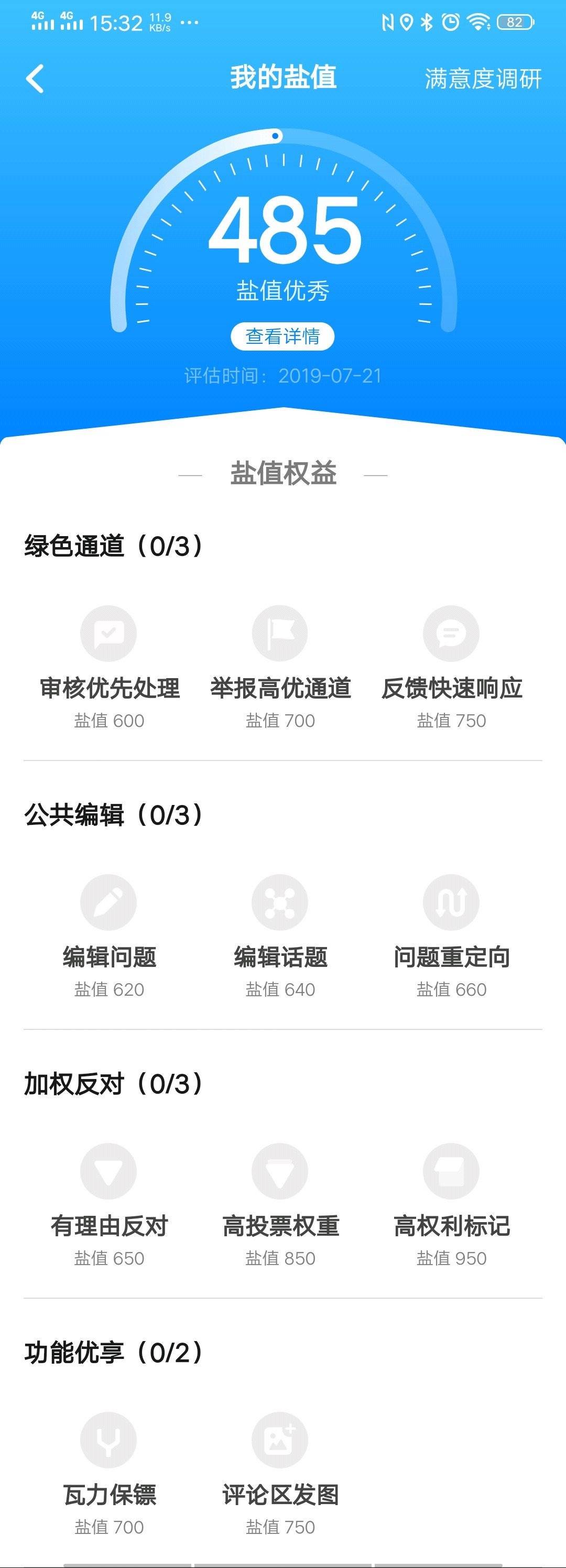
Task: Open 满意度调研 survey
Action: [483, 79]
